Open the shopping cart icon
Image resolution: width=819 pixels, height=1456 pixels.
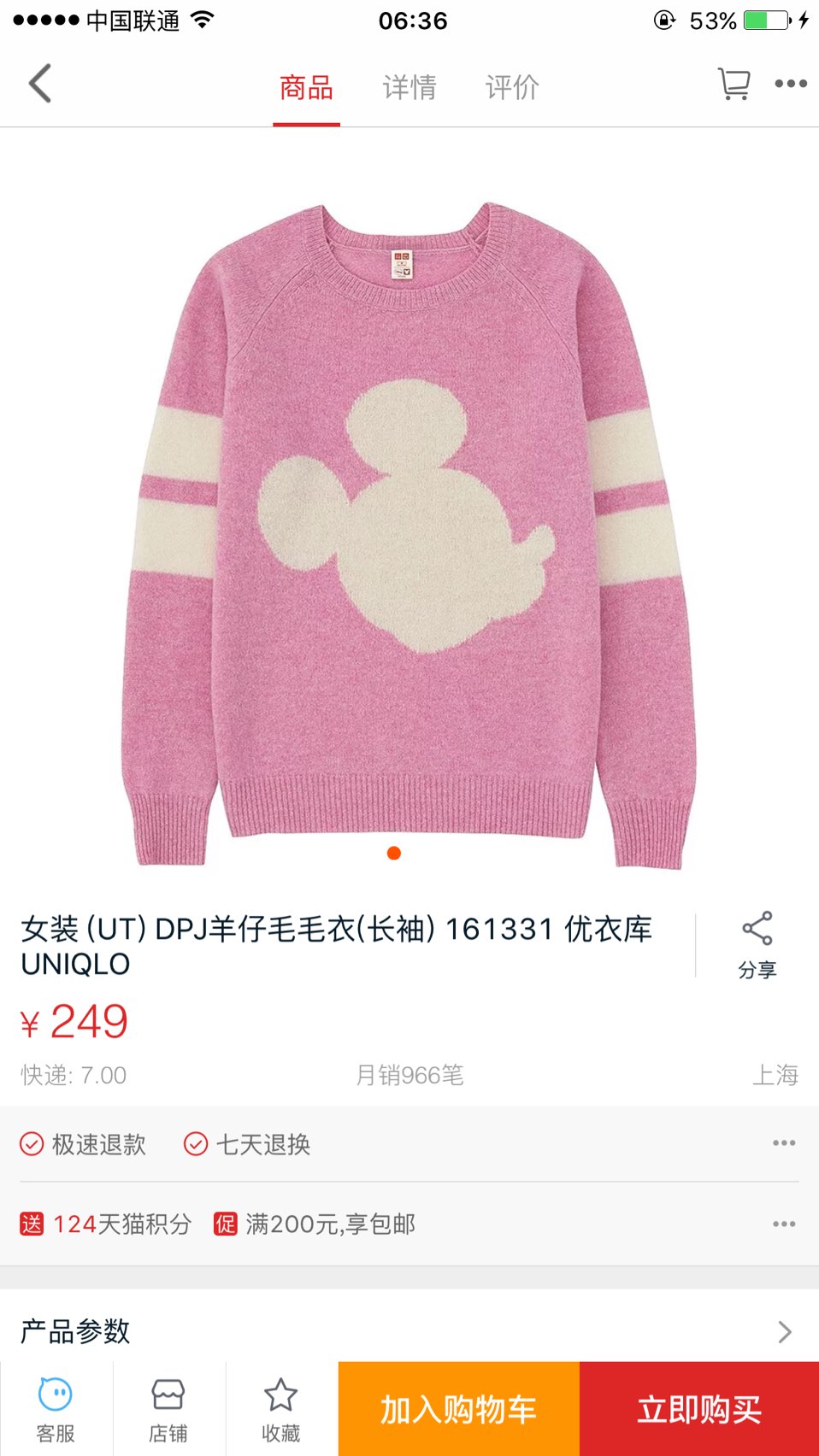click(x=734, y=85)
